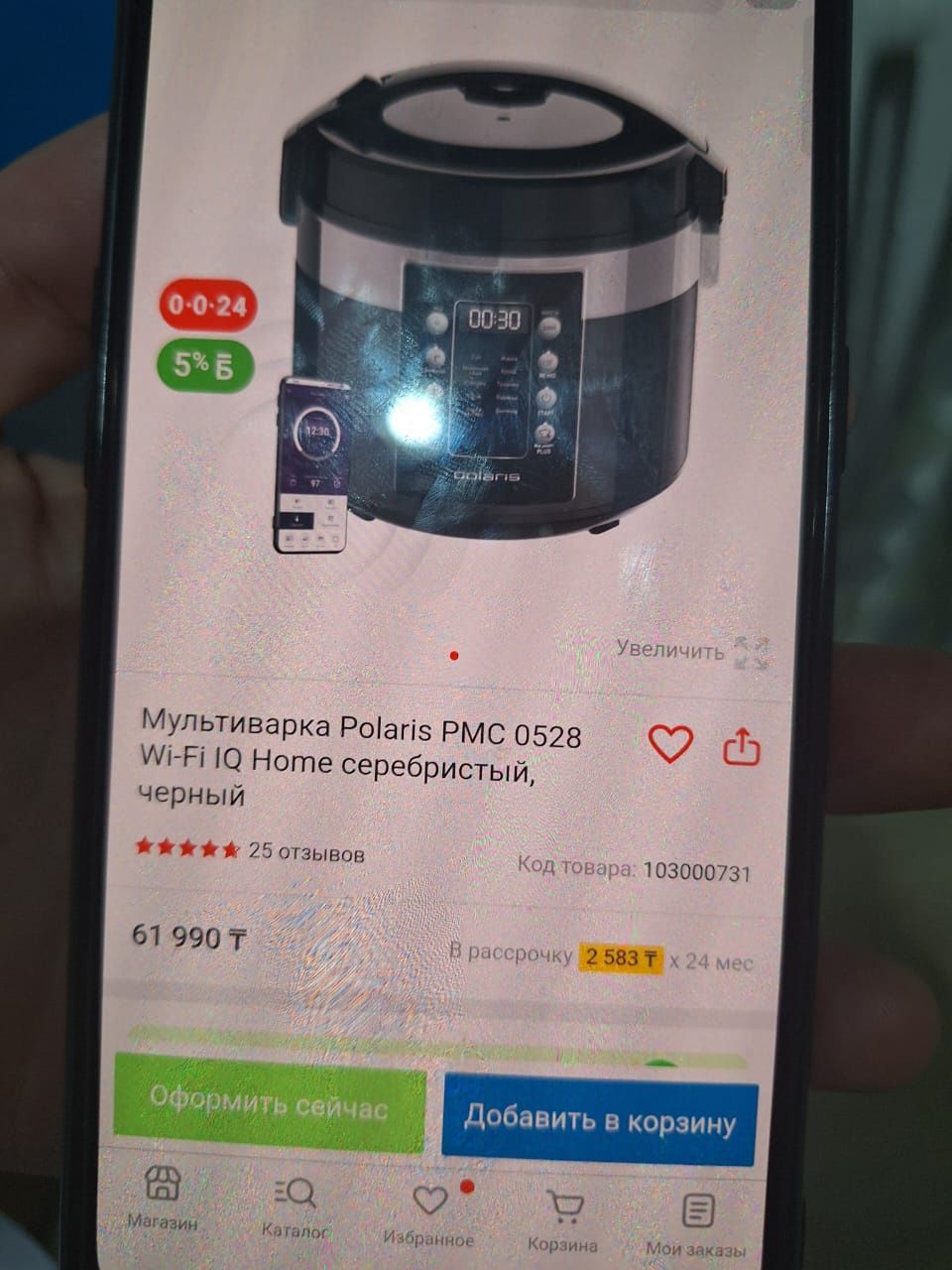Screen dimensions: 952x1270
Task: Share this Polaris multicooker product
Action: tap(741, 746)
